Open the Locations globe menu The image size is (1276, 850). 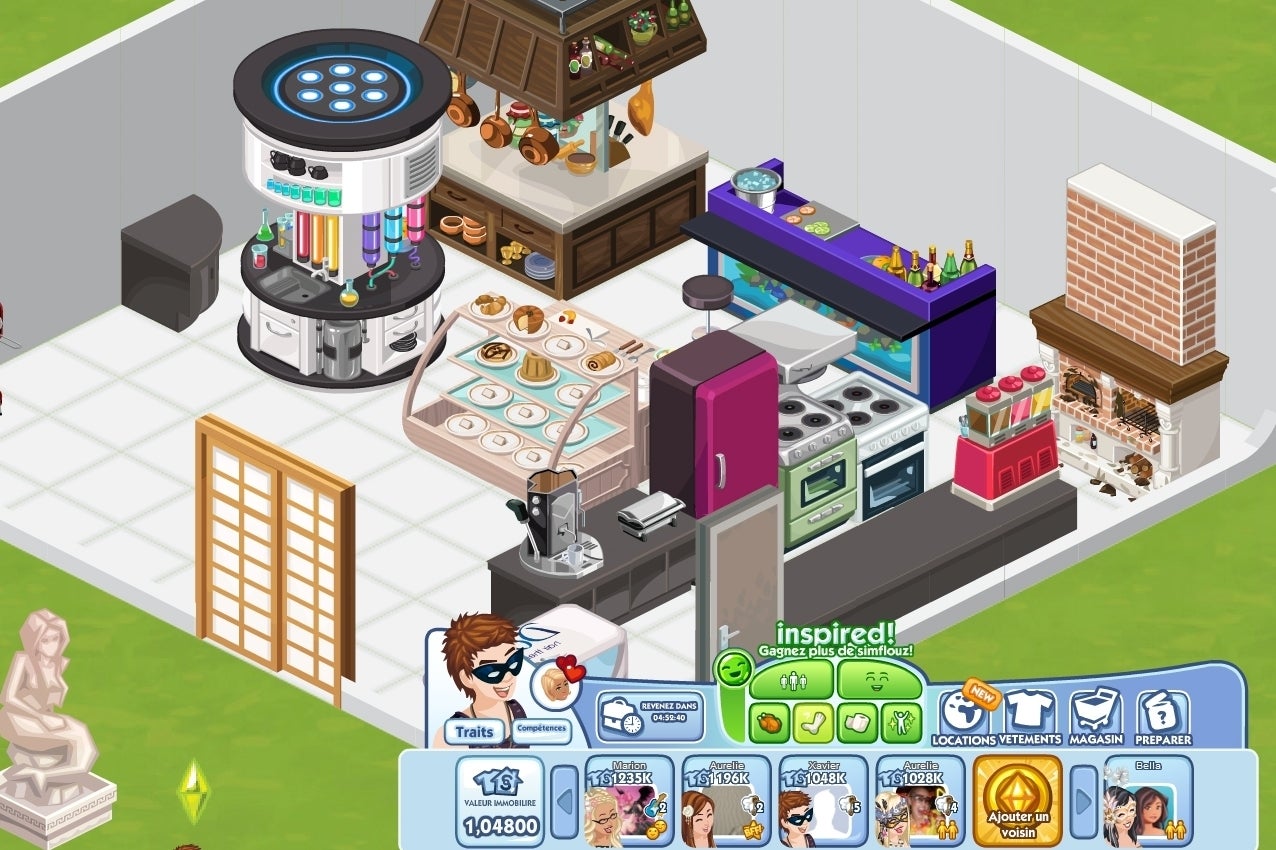click(961, 714)
